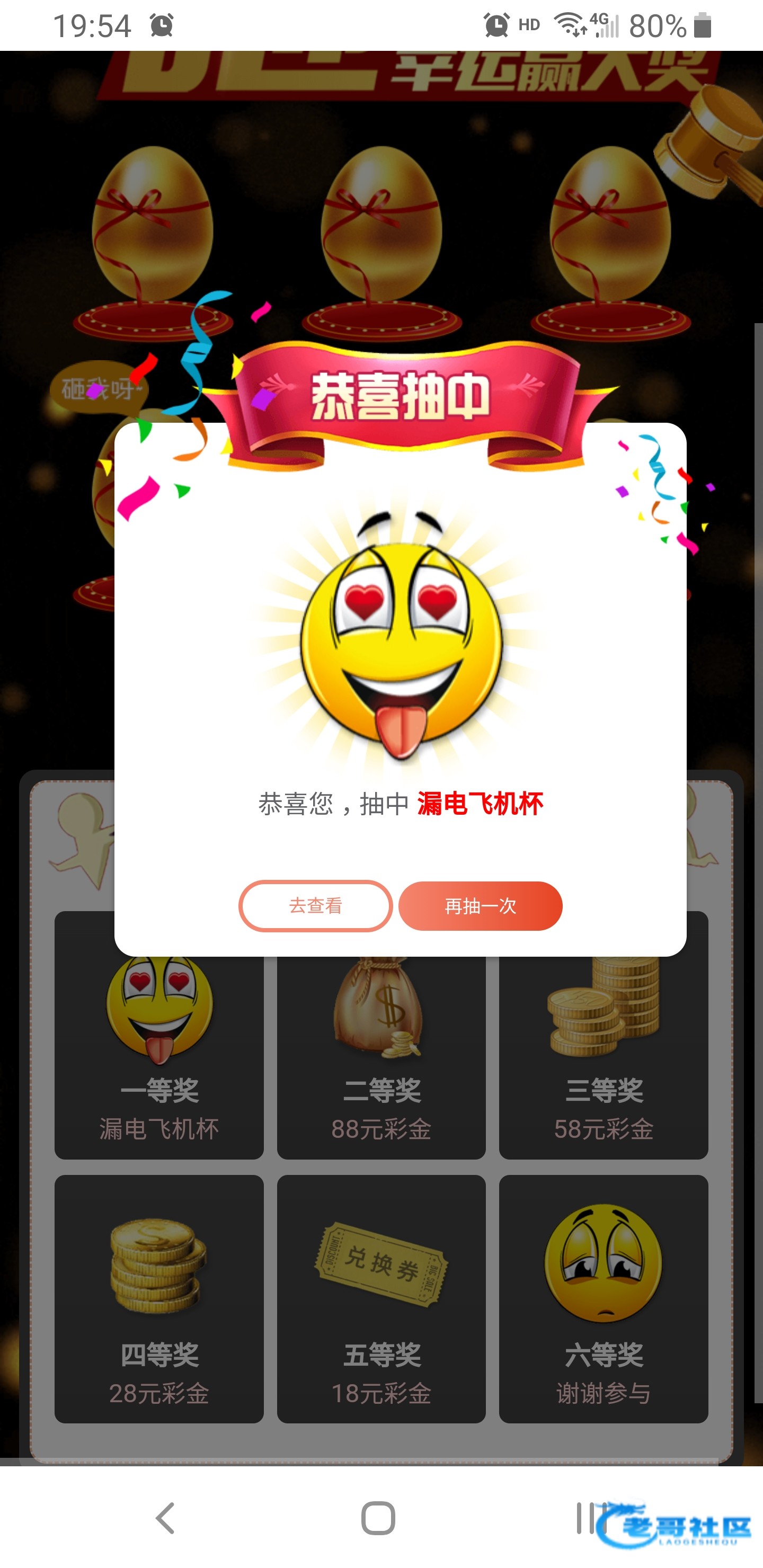Screen dimensions: 763x1568
Task: Tap 再抽一次 to draw again
Action: [x=480, y=906]
